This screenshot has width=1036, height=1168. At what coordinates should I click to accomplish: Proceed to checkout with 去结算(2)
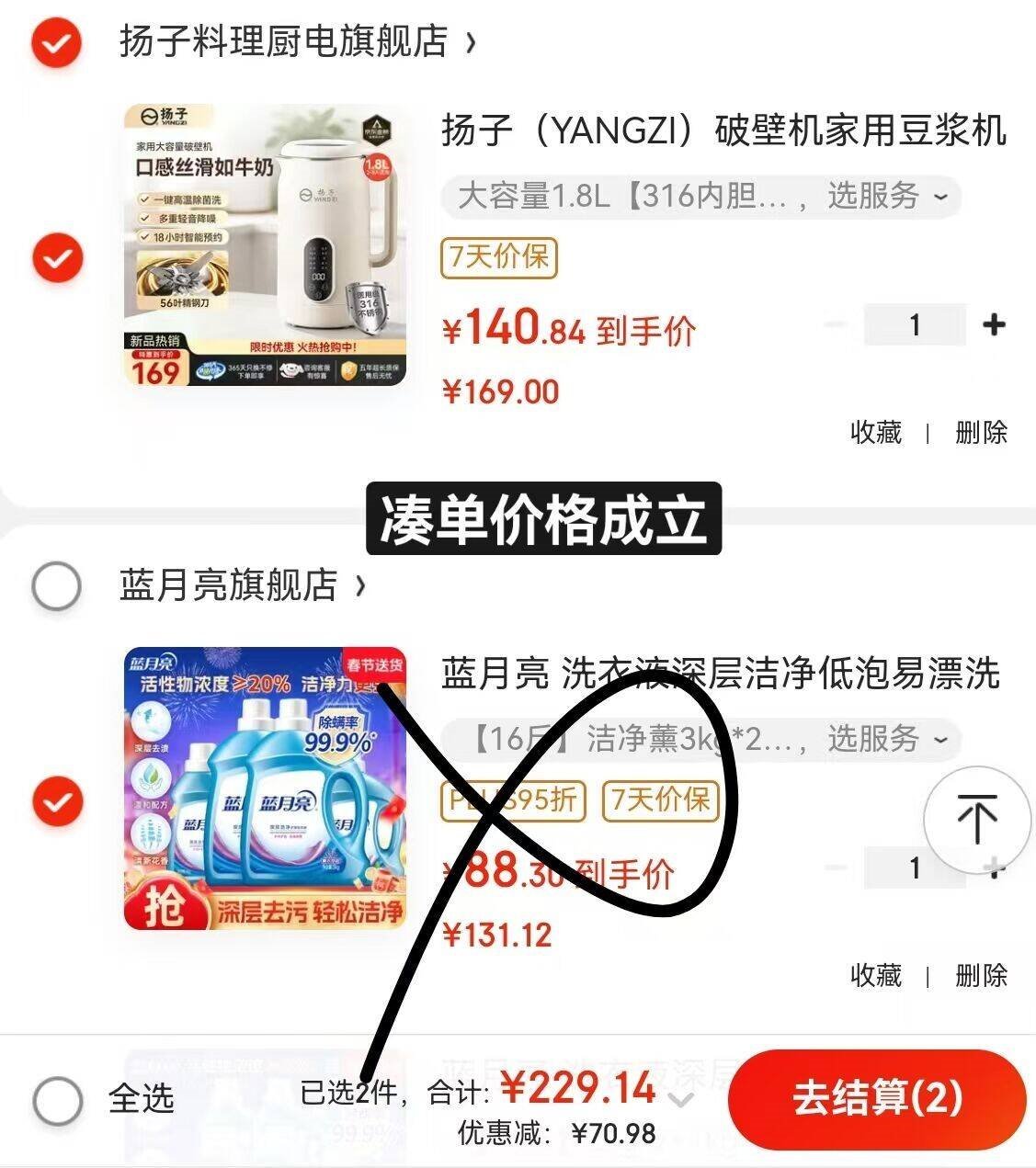(x=877, y=1099)
